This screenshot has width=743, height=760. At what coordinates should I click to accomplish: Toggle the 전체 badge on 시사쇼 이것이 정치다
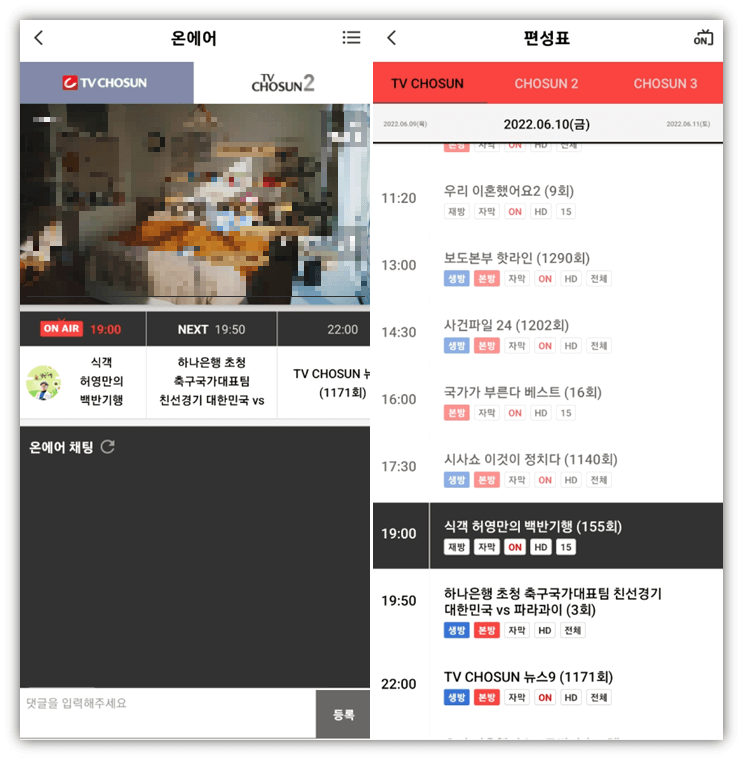pyautogui.click(x=598, y=480)
